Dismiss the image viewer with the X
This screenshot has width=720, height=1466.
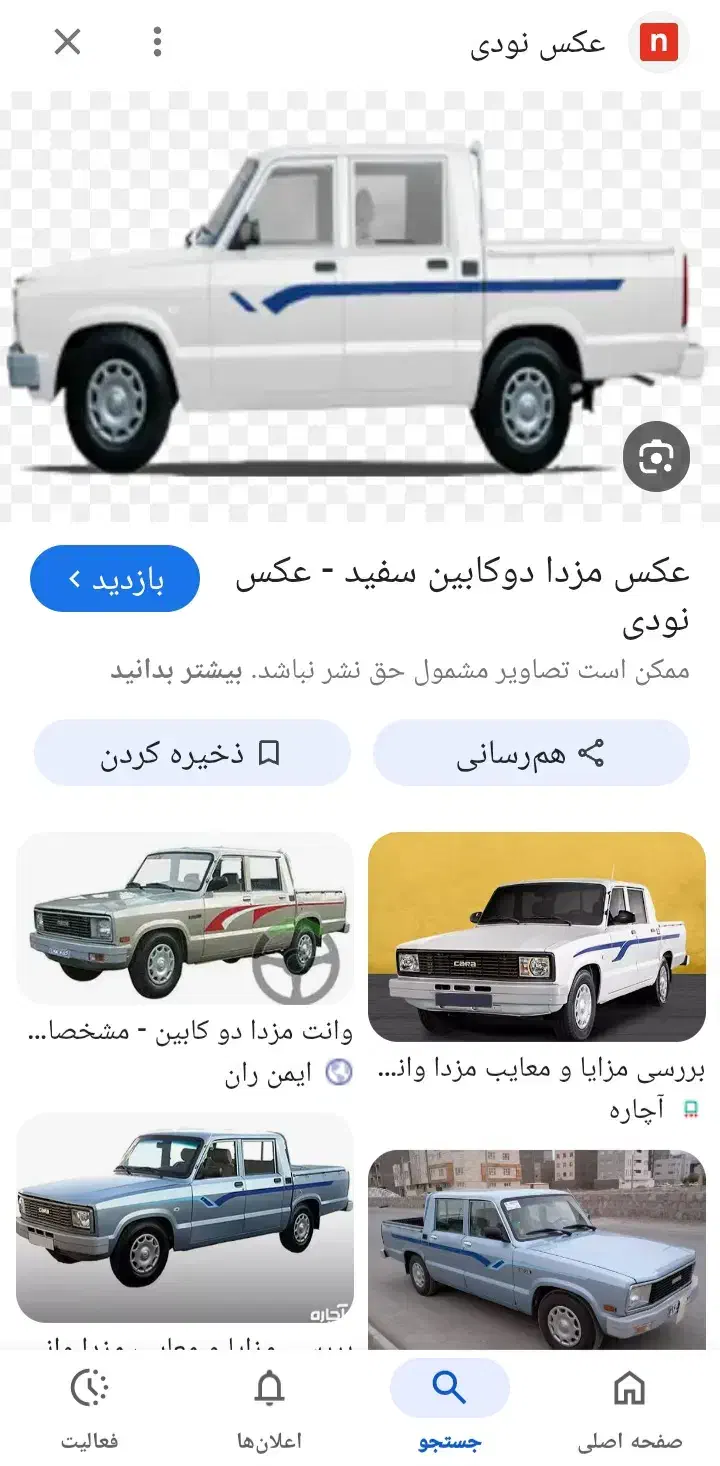click(66, 42)
